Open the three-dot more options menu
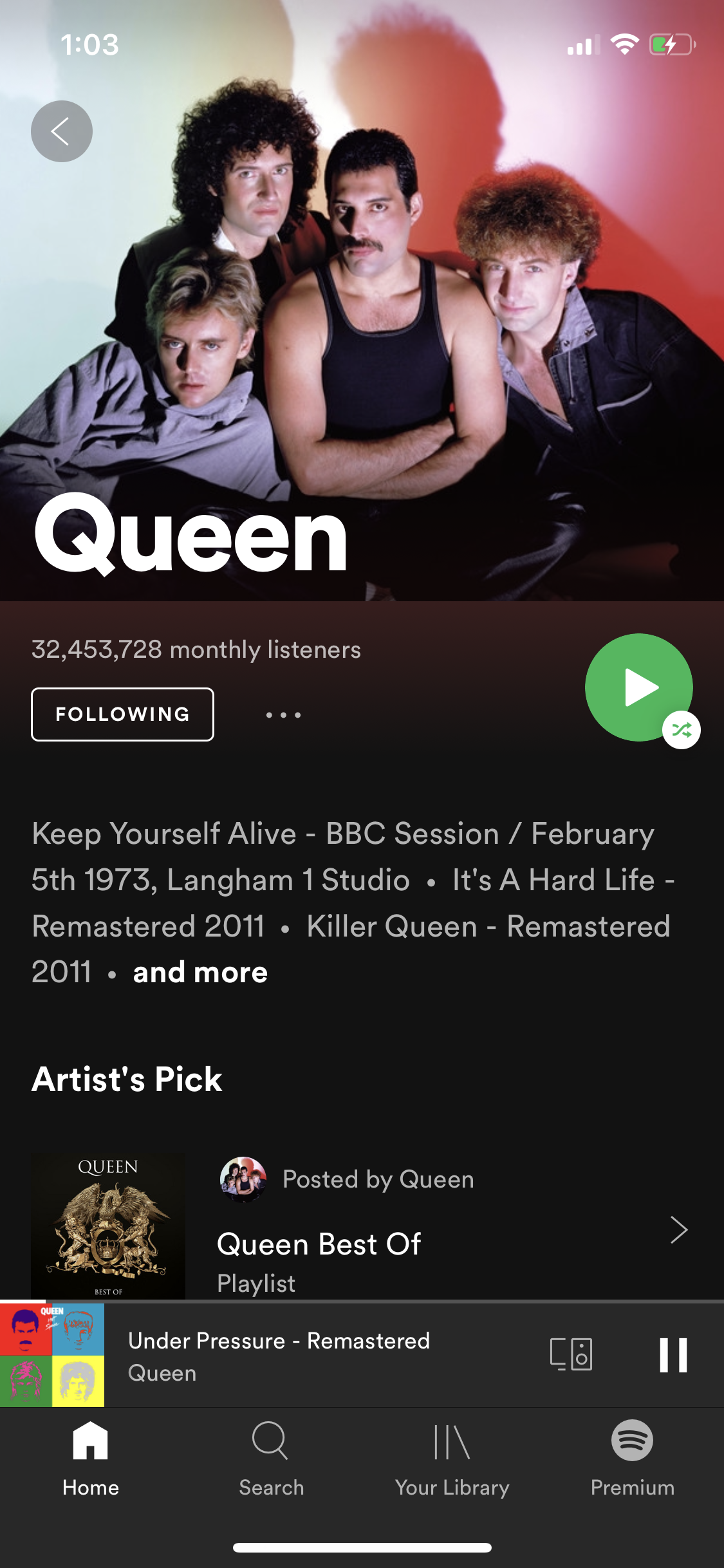Viewport: 724px width, 1568px height. (283, 714)
